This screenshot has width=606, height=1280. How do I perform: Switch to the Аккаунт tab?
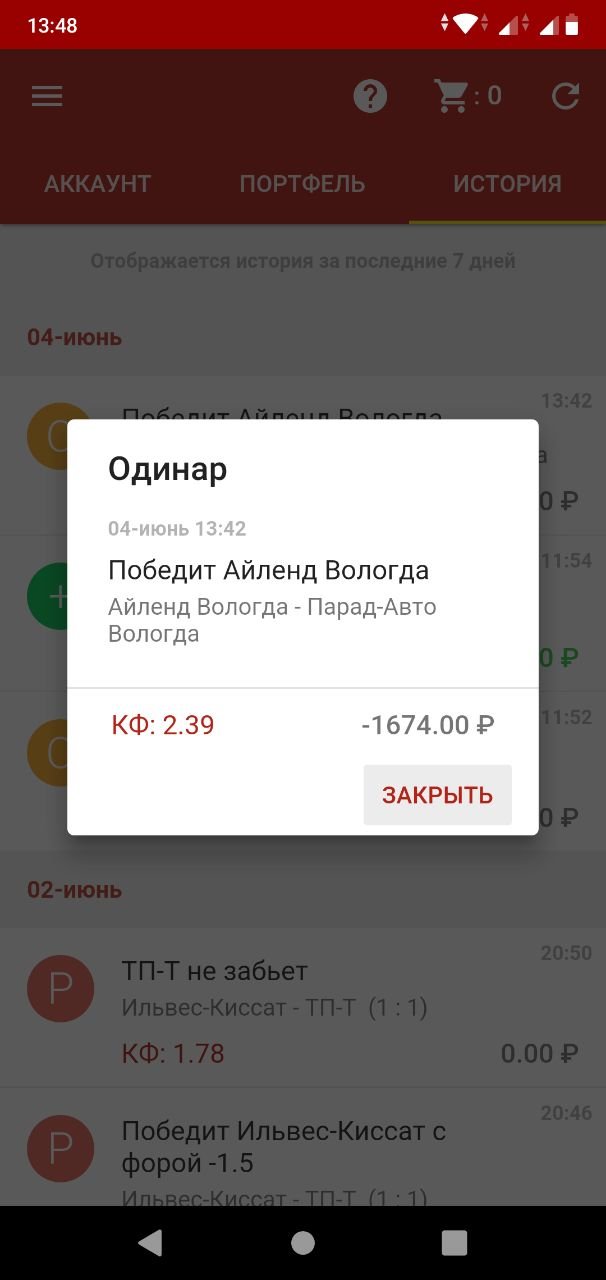click(x=98, y=184)
